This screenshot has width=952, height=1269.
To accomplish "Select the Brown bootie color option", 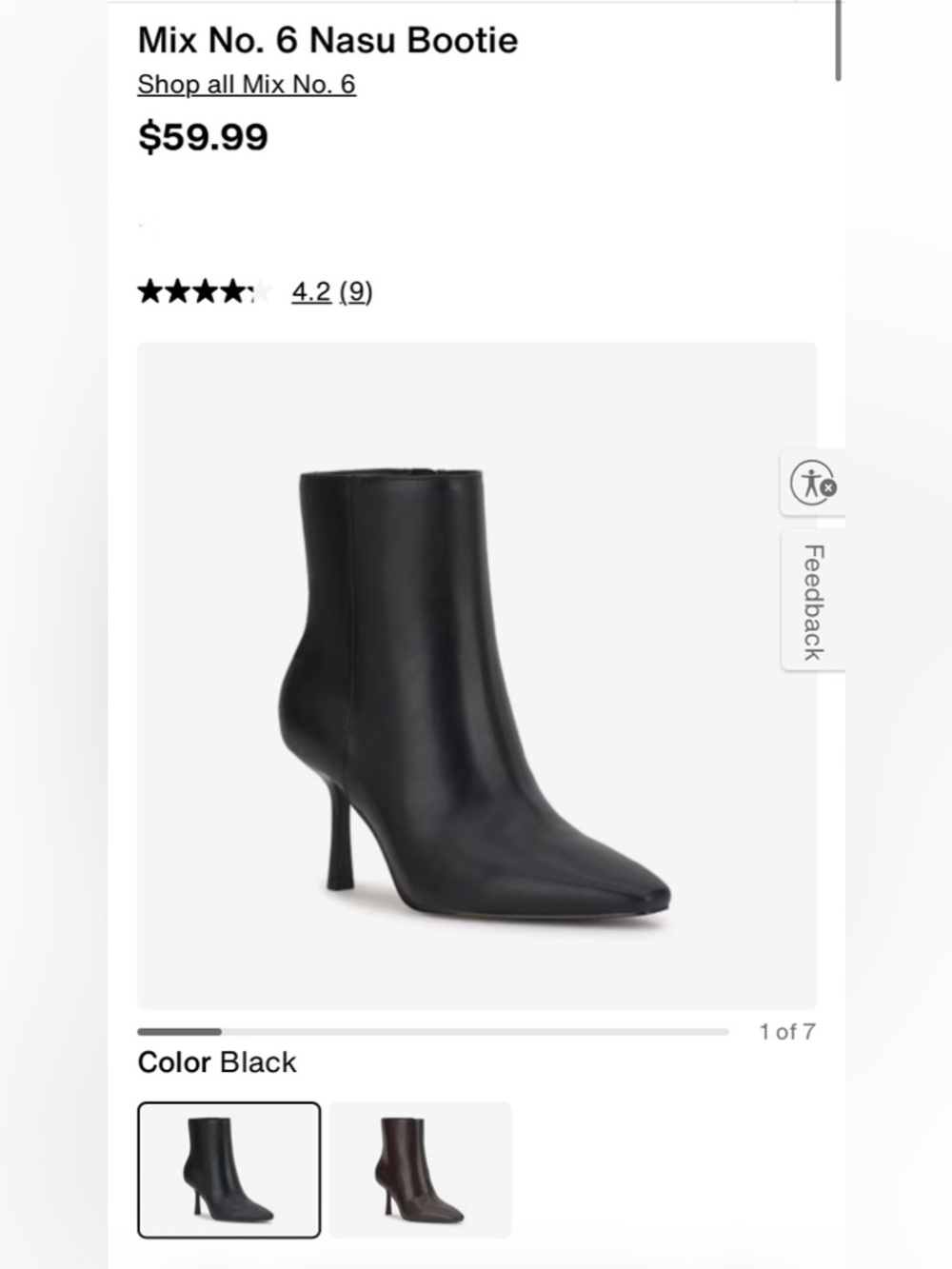I will click(422, 1170).
